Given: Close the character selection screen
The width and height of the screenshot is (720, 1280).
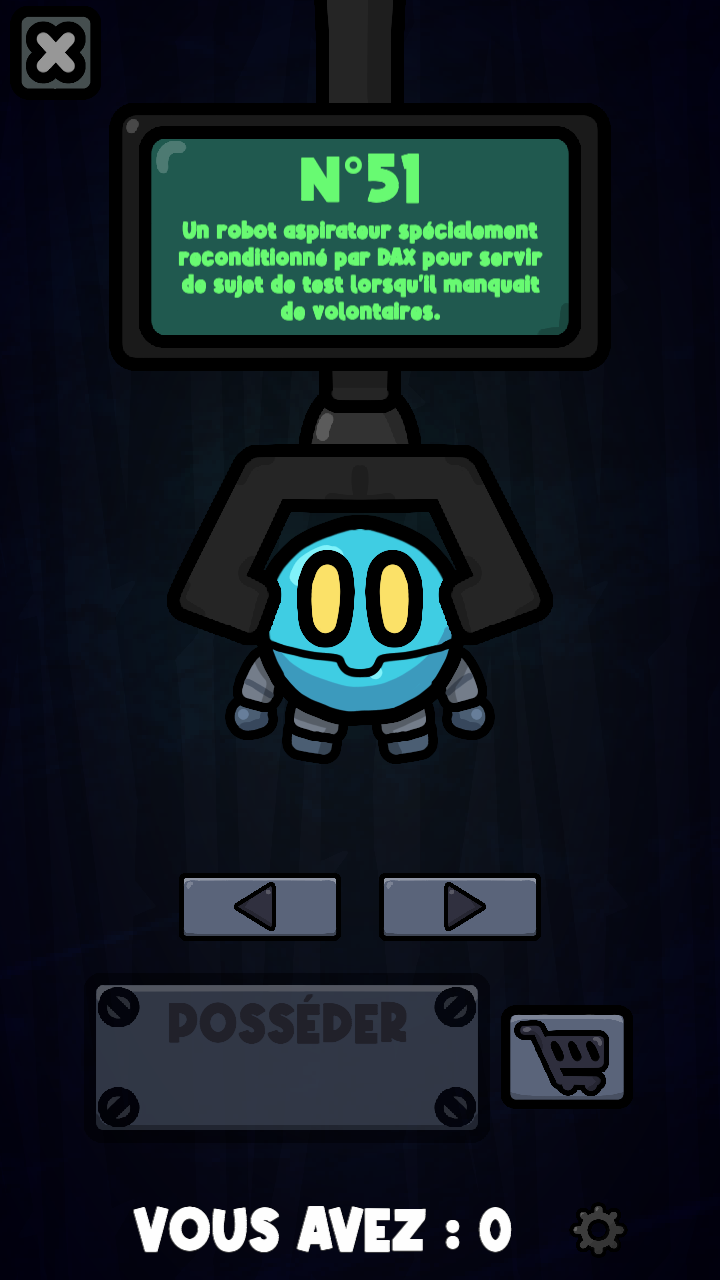Looking at the screenshot, I should 56,53.
